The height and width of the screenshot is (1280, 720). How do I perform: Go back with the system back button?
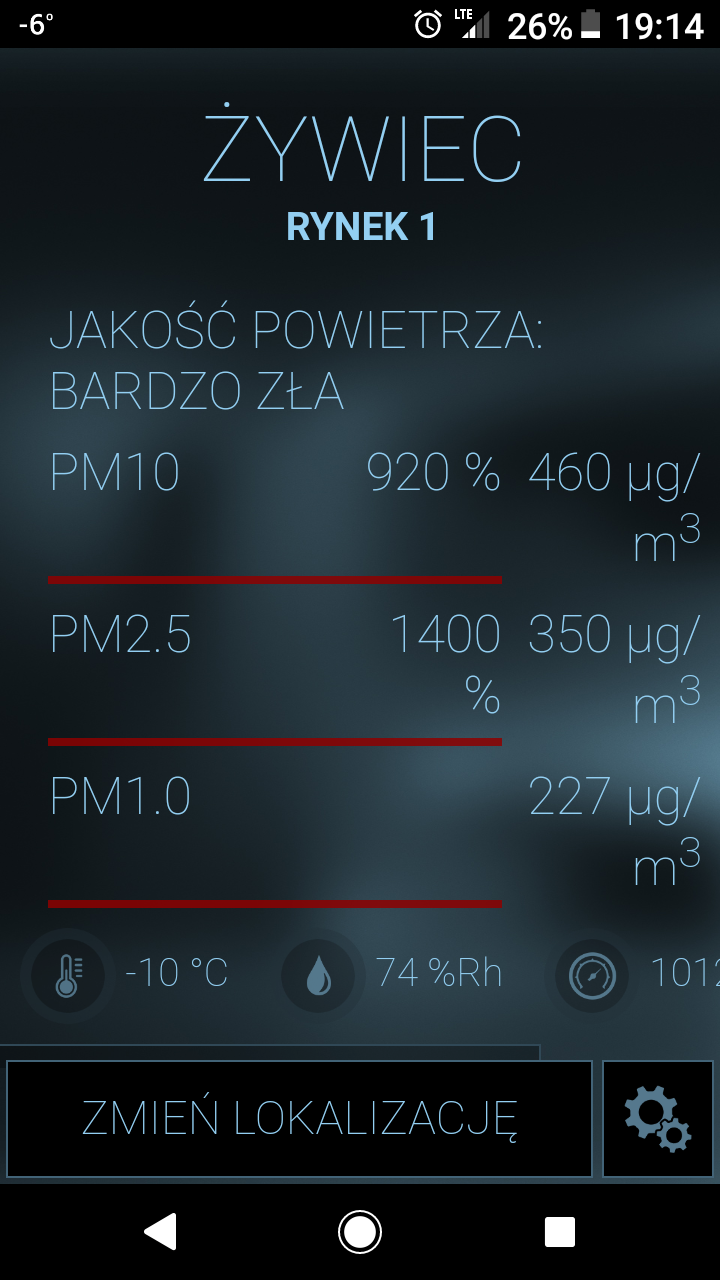tap(160, 1232)
